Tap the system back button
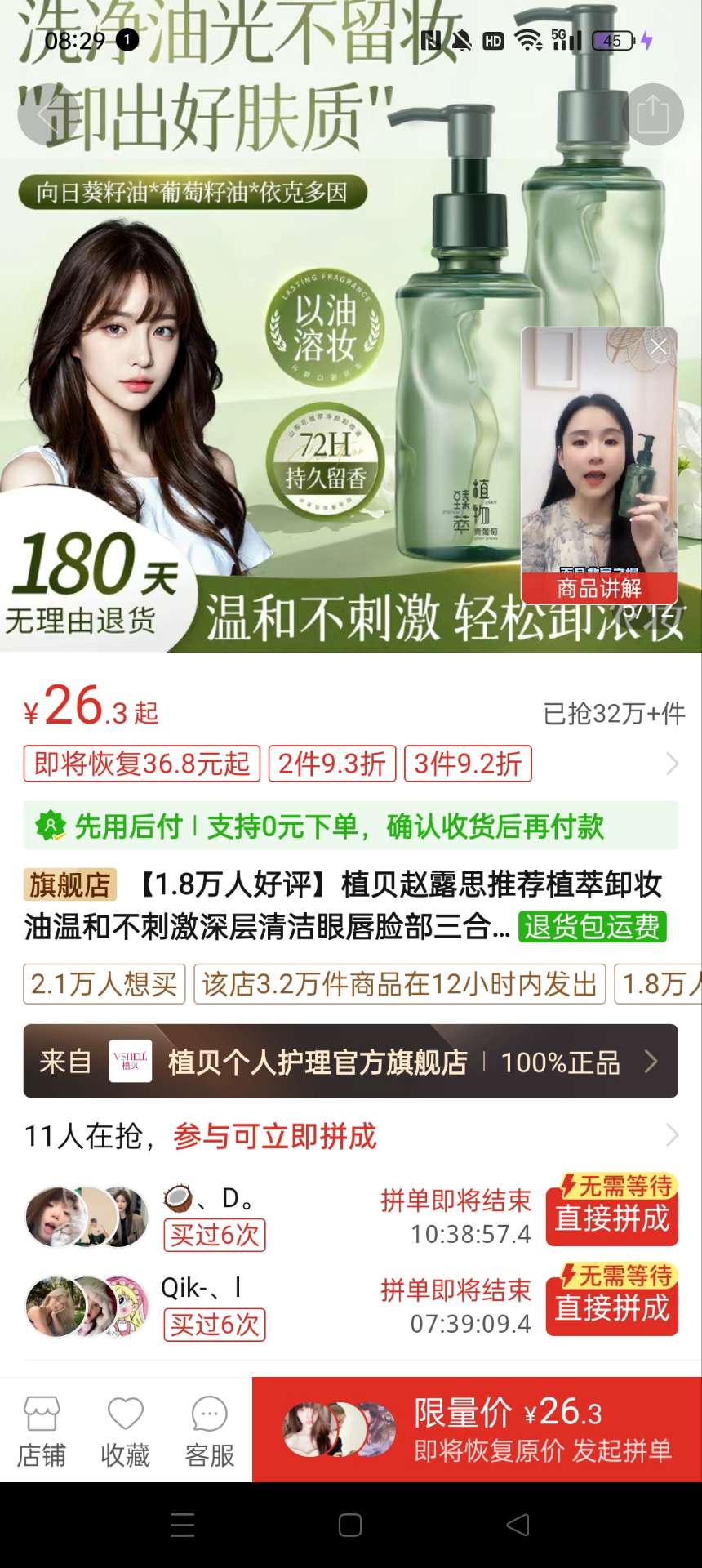The image size is (702, 1568). tap(518, 1525)
